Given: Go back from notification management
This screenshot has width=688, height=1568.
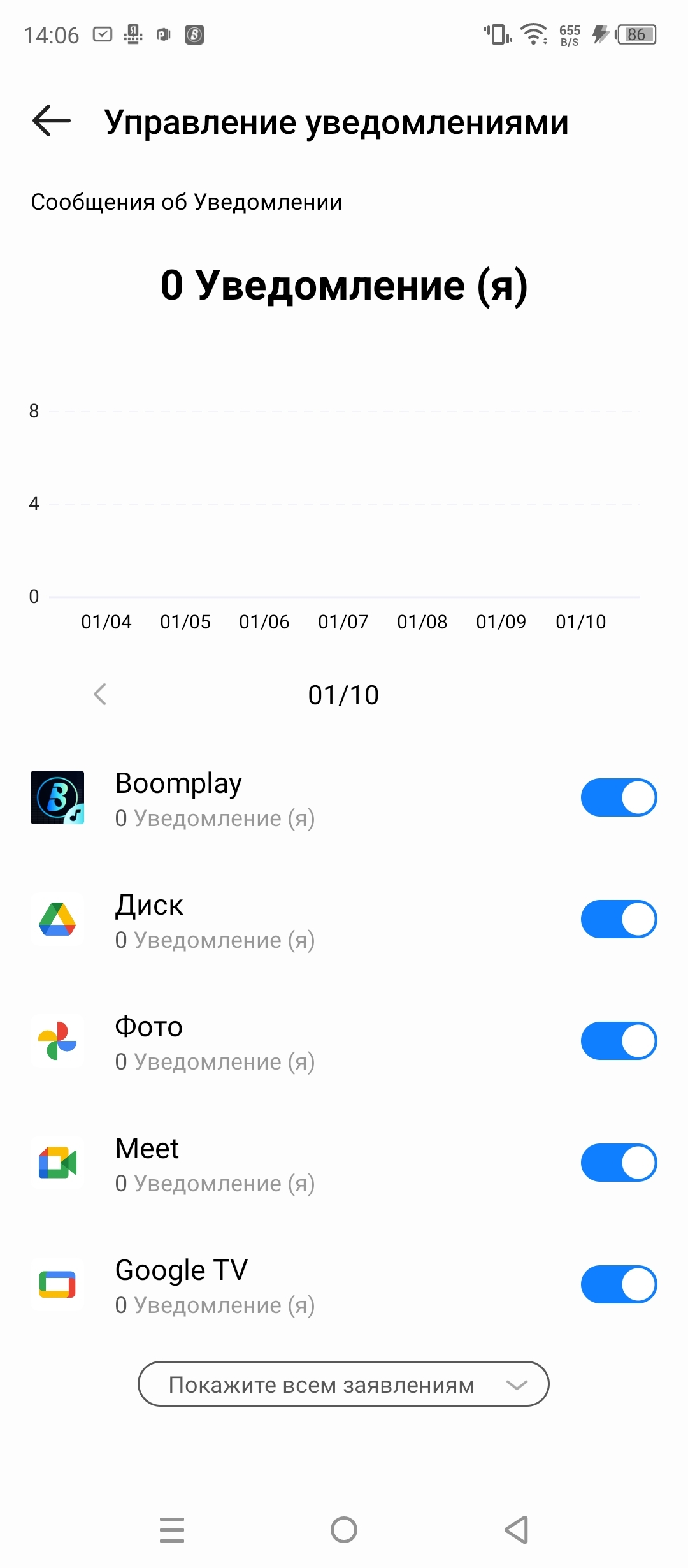Looking at the screenshot, I should coord(52,121).
